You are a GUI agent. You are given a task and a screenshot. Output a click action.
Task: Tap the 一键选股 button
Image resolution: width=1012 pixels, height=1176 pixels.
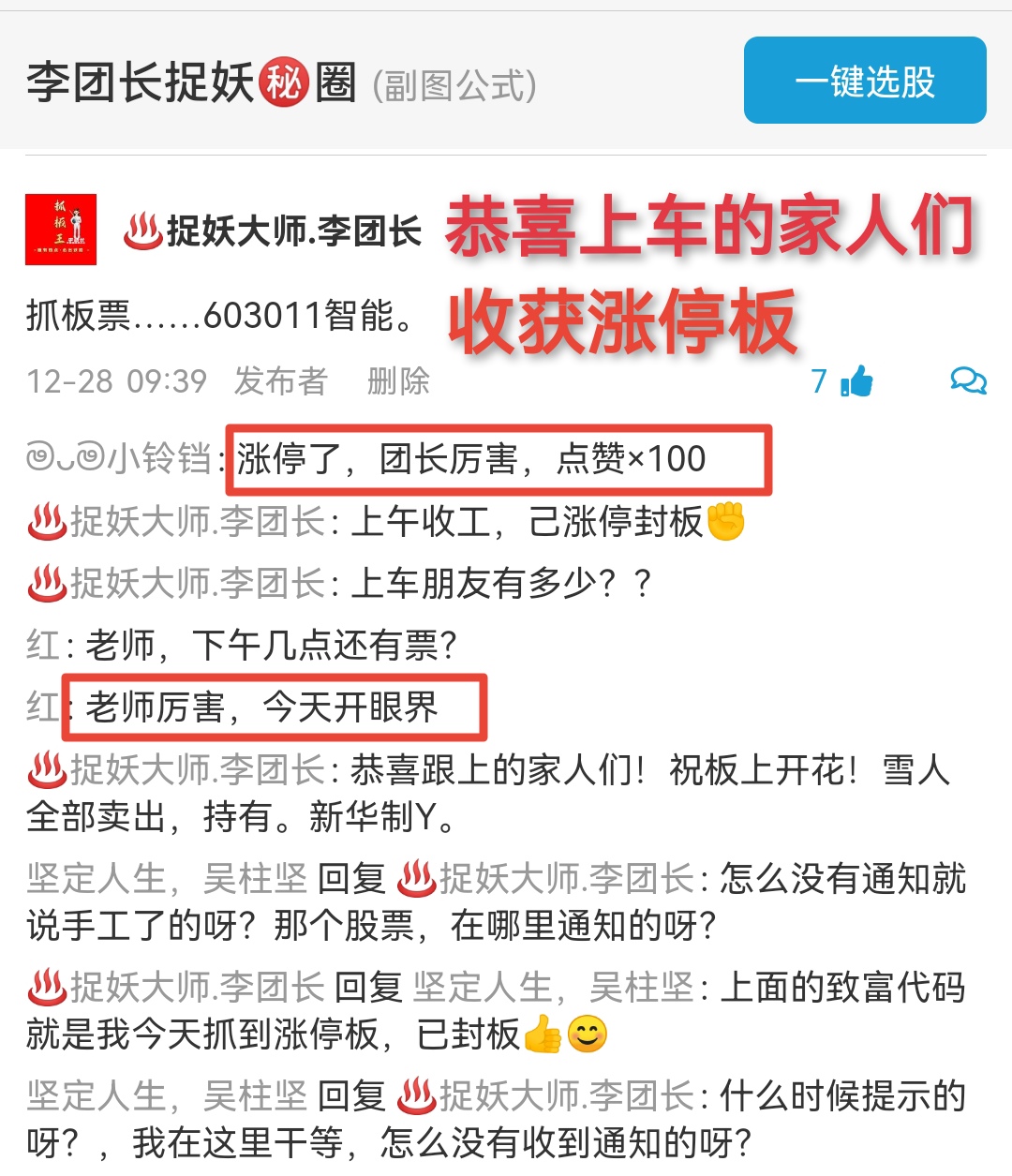coord(864,81)
